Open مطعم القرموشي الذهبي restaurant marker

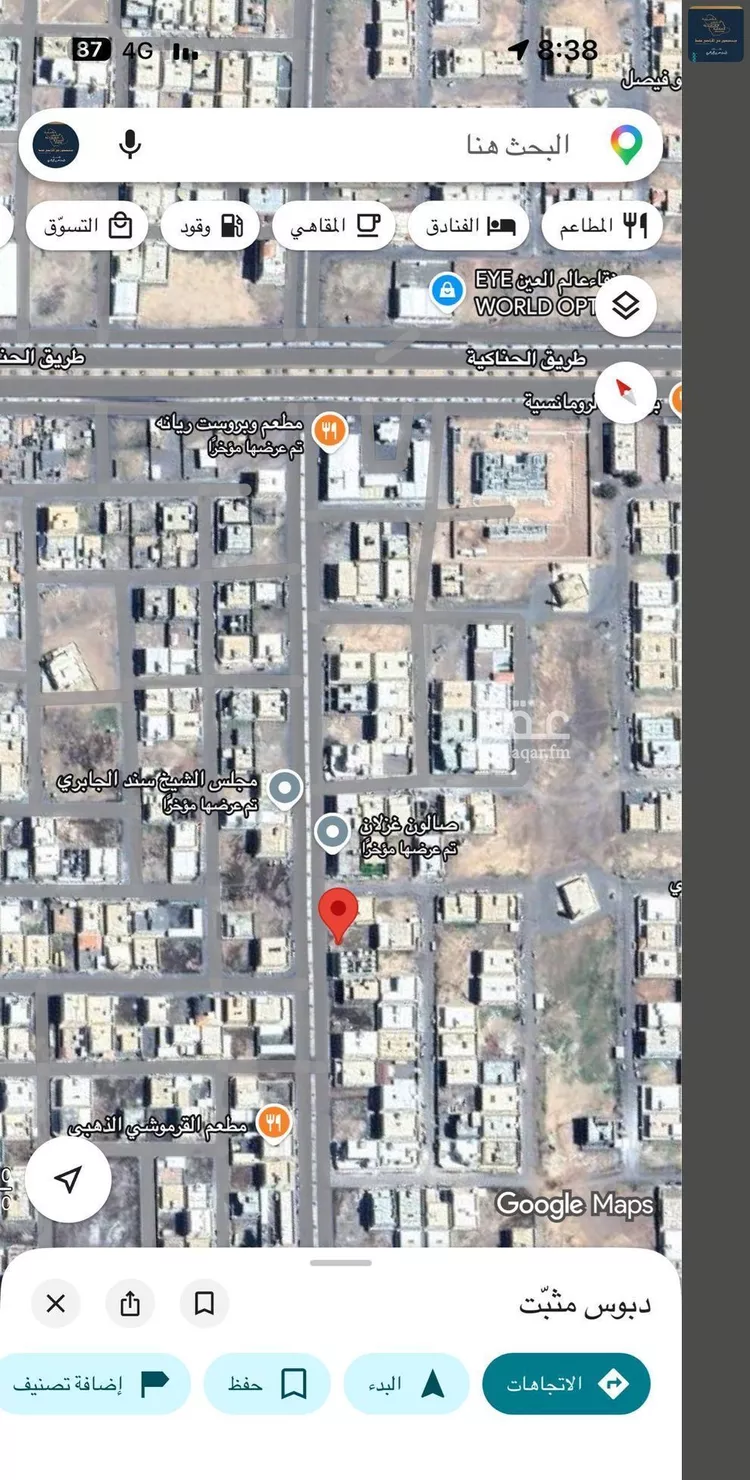pyautogui.click(x=274, y=1122)
